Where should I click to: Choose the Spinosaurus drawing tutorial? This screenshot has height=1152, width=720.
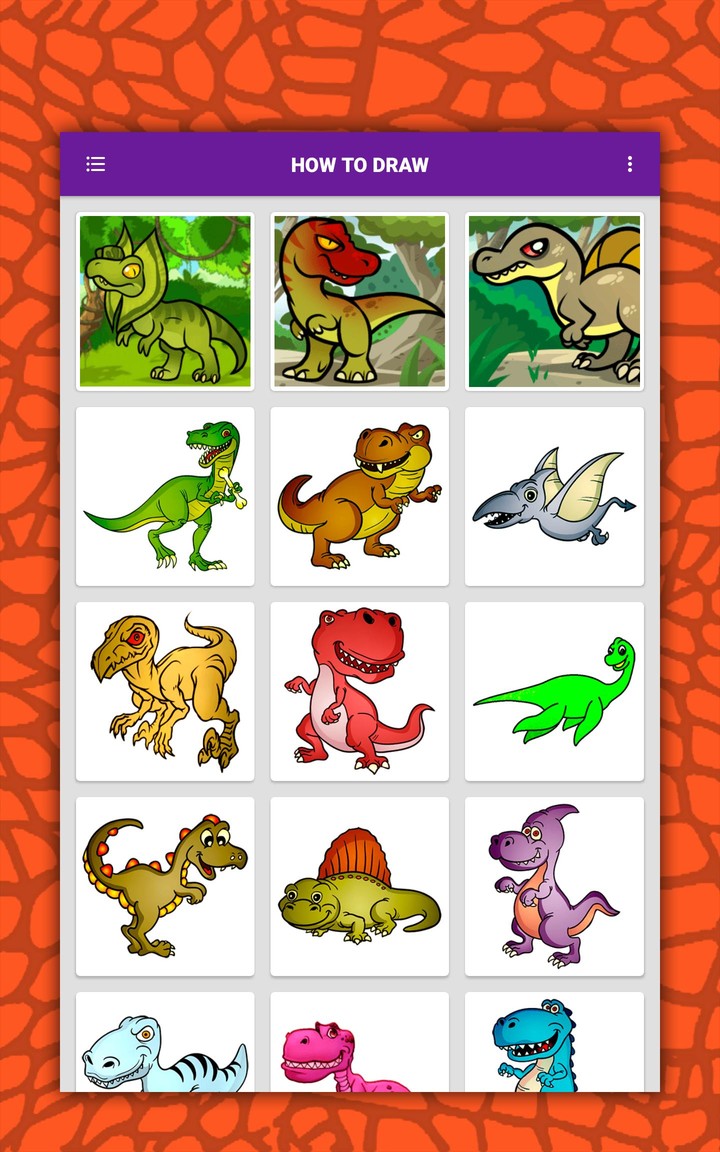[555, 300]
